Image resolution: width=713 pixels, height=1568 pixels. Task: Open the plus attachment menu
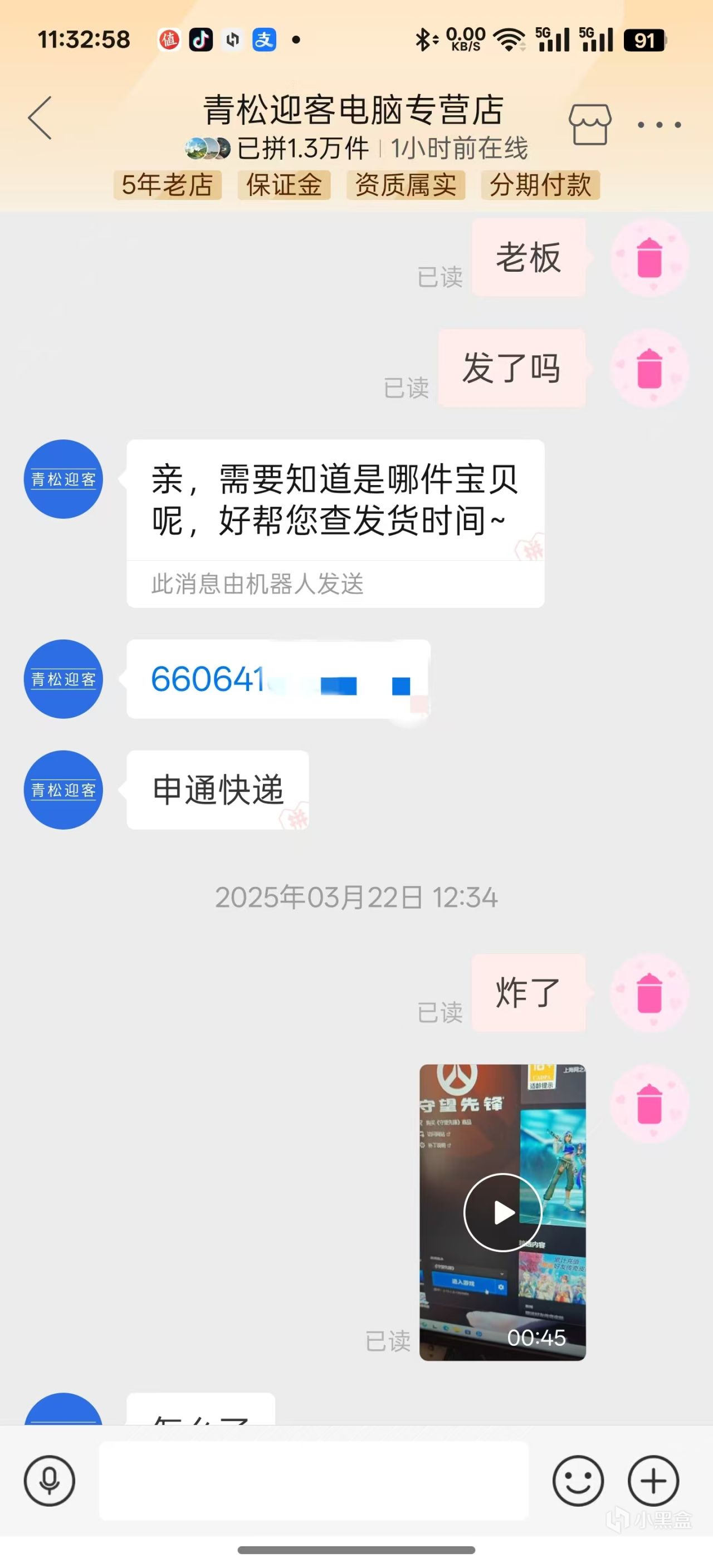tap(653, 1481)
